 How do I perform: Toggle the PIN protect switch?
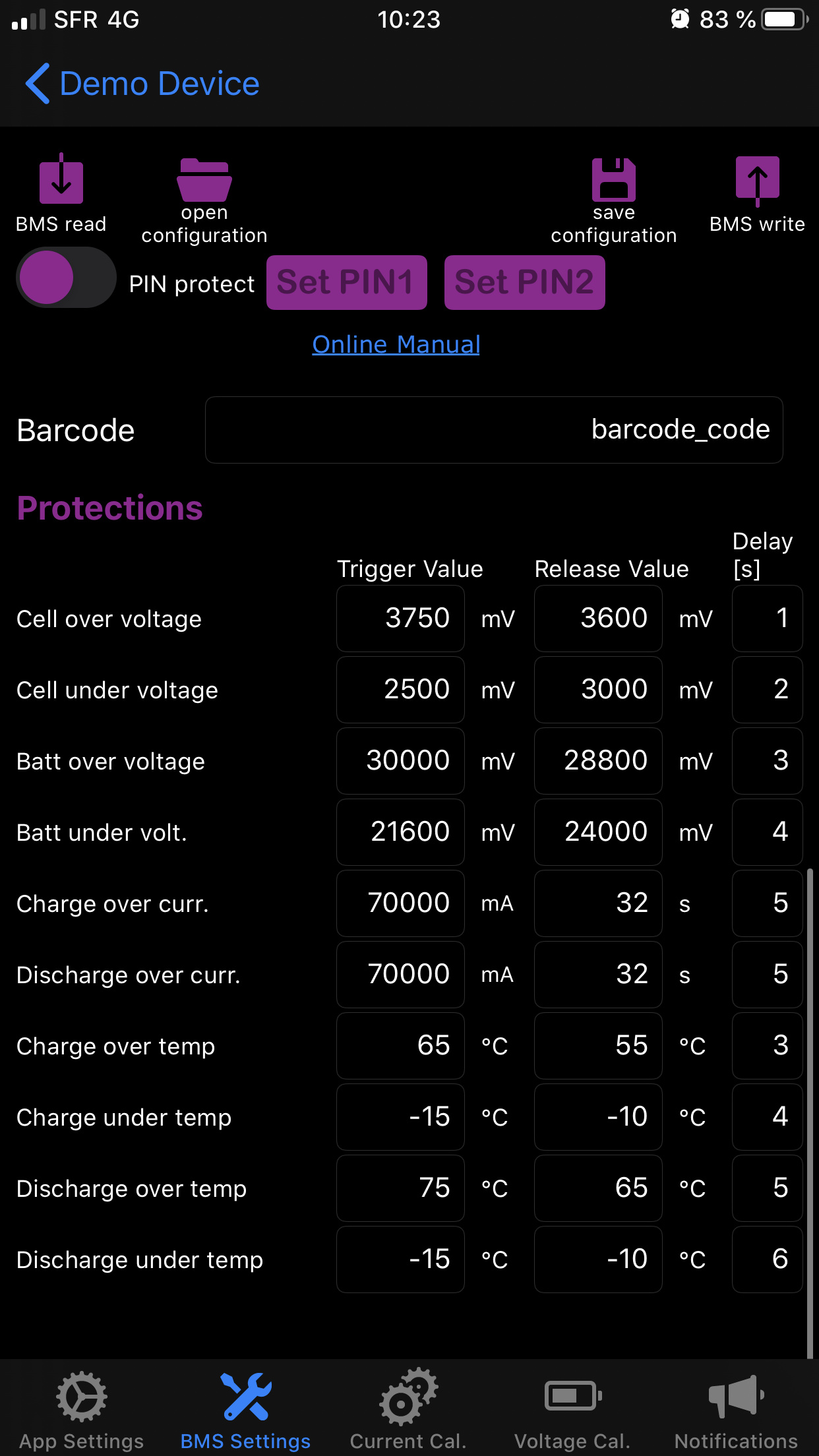[66, 278]
